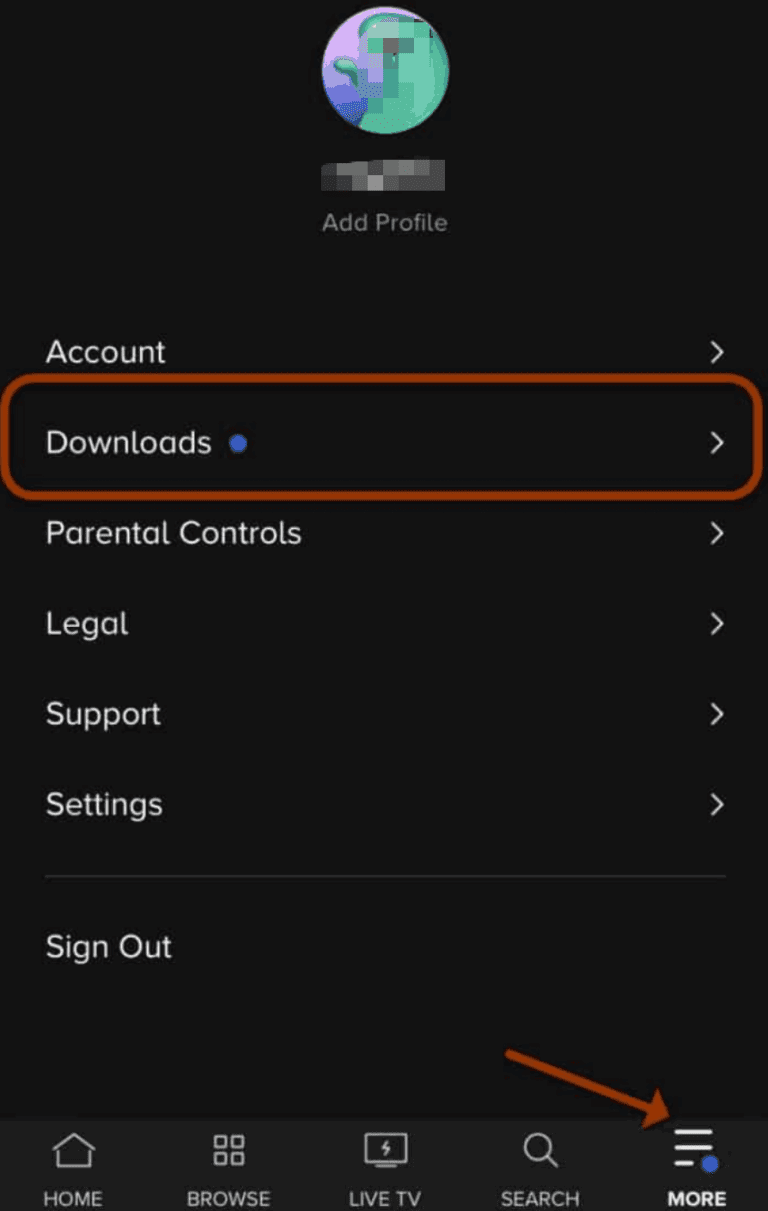Open the Downloads chevron arrow

coord(717,443)
